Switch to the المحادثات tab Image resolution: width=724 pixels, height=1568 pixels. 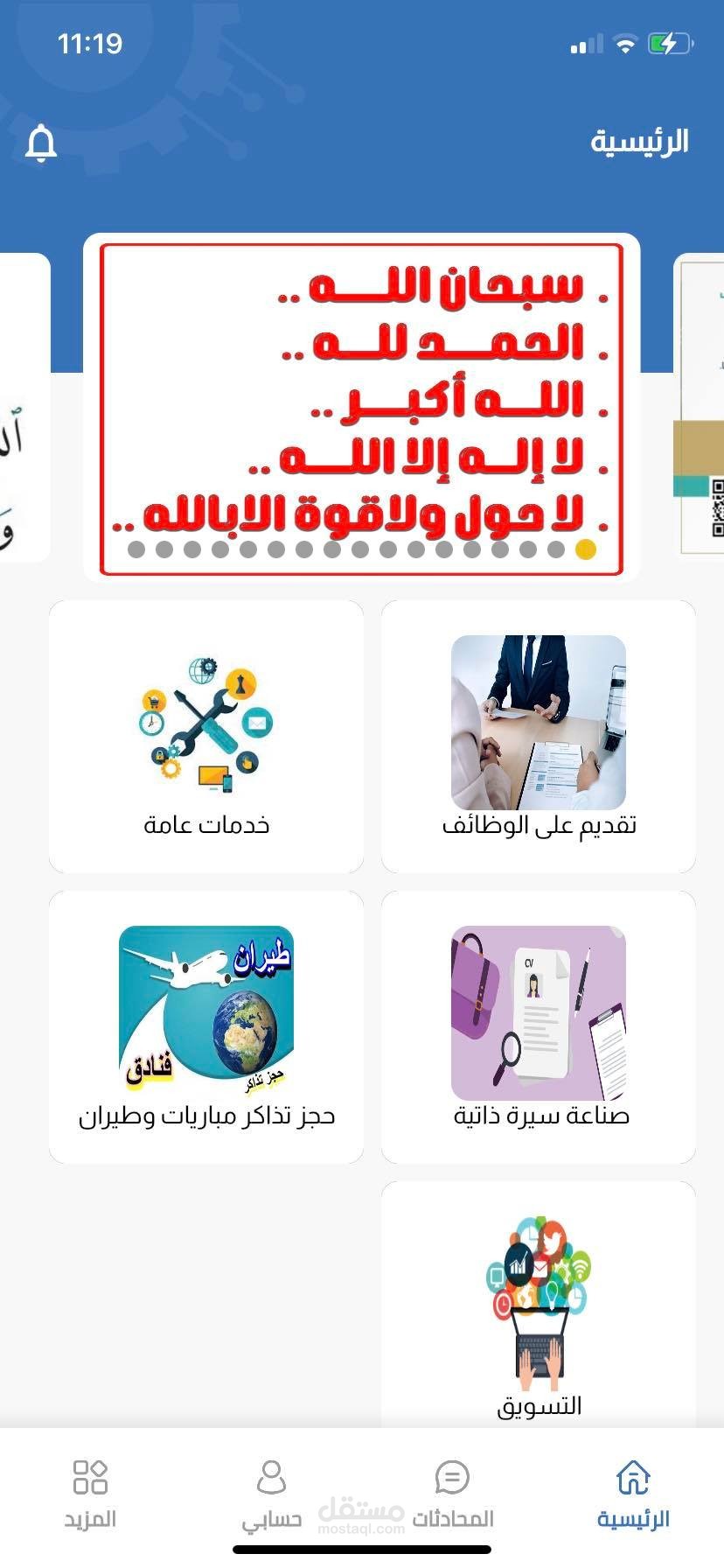(x=452, y=1494)
